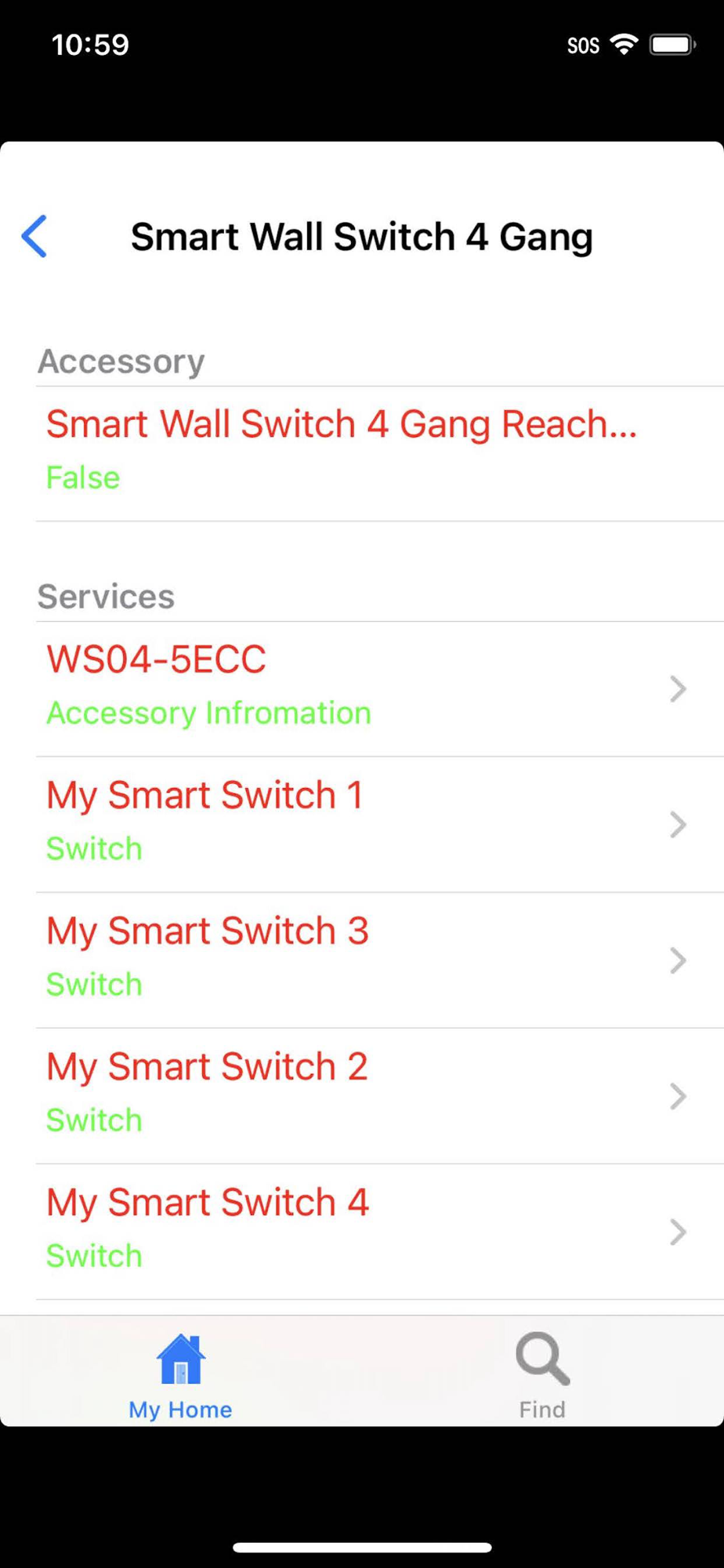Open My Smart Switch 1 service
The height and width of the screenshot is (1568, 724).
point(360,823)
